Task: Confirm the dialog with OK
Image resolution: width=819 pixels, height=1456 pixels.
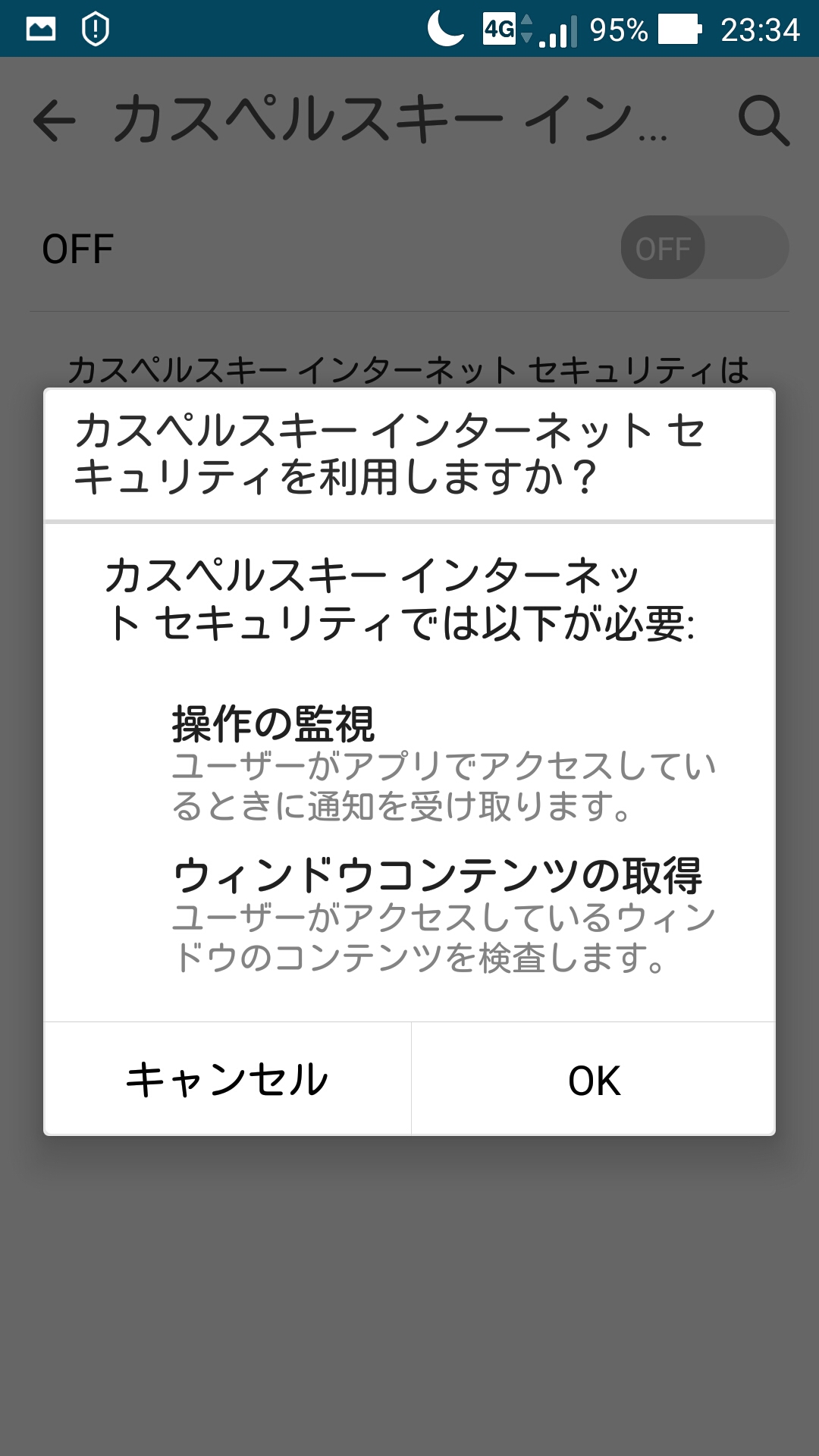Action: (594, 1079)
